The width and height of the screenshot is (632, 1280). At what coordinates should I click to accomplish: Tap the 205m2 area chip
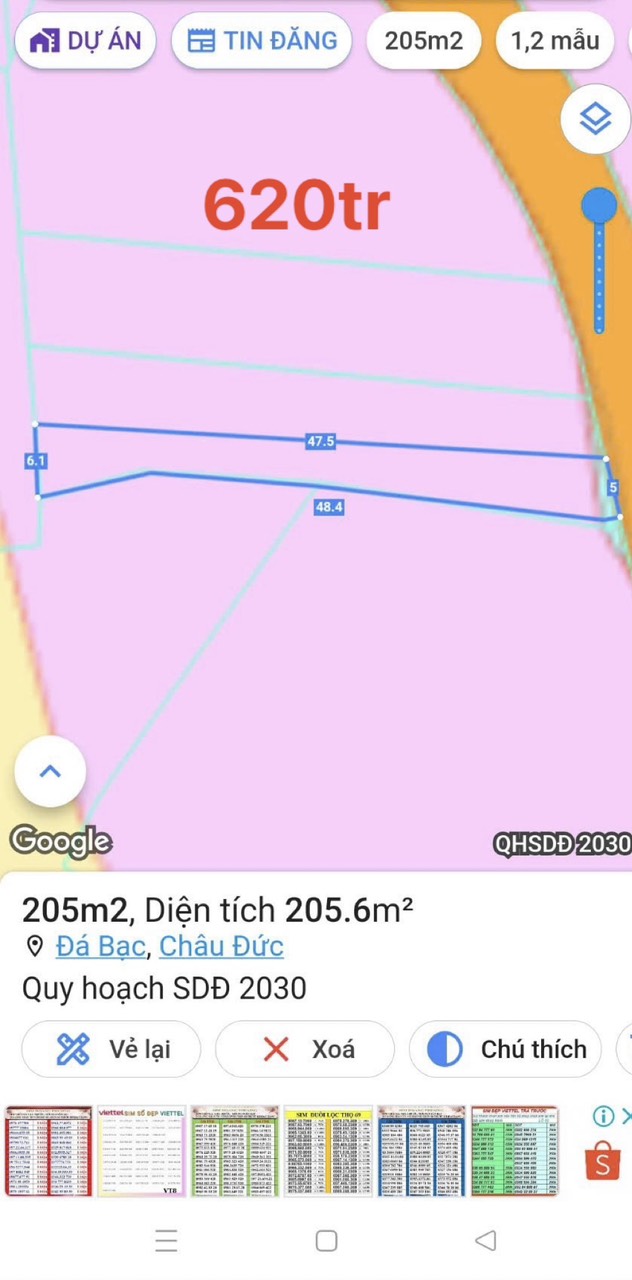pyautogui.click(x=424, y=41)
